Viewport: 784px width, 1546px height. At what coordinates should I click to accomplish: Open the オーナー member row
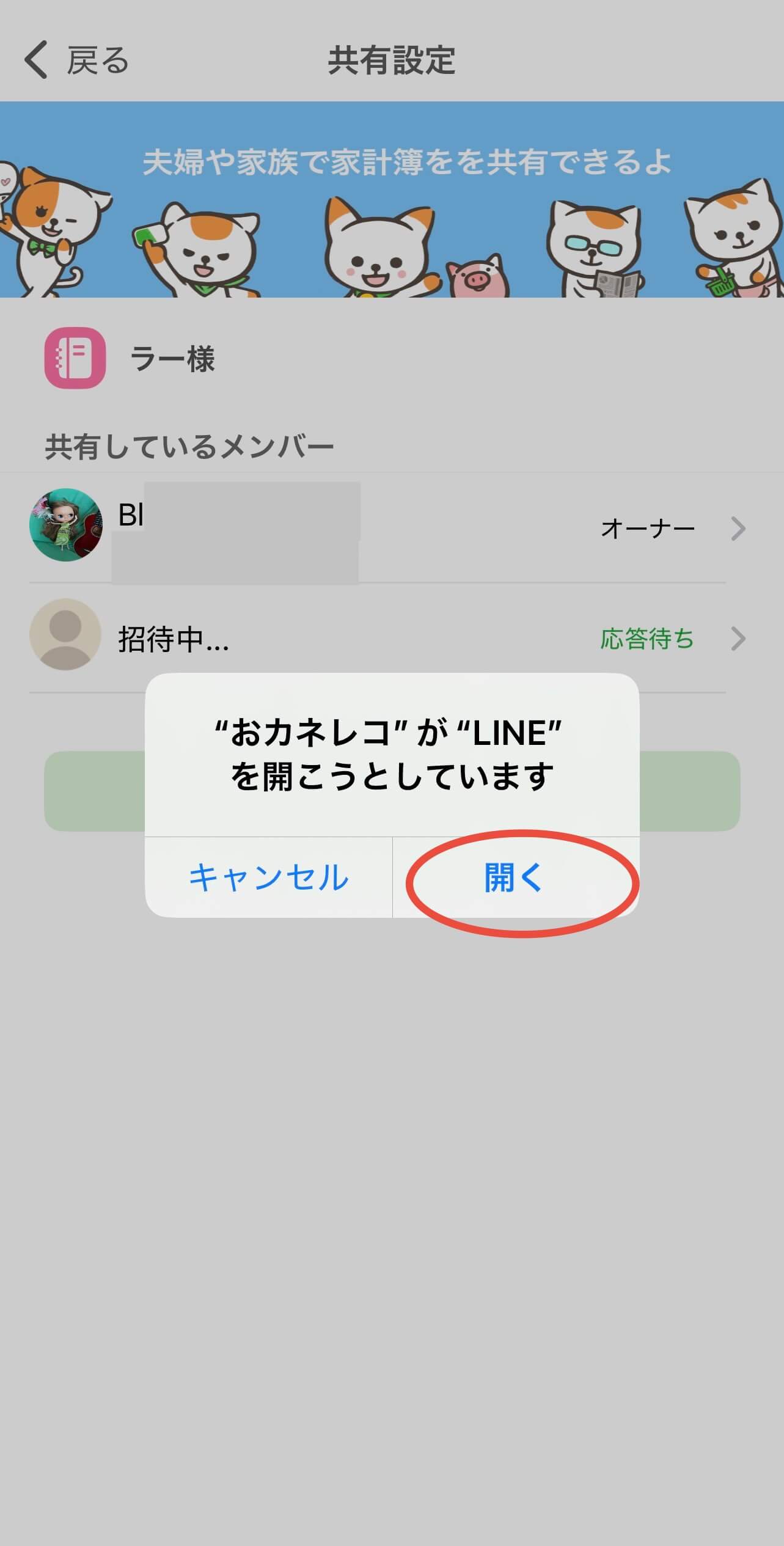pos(391,528)
